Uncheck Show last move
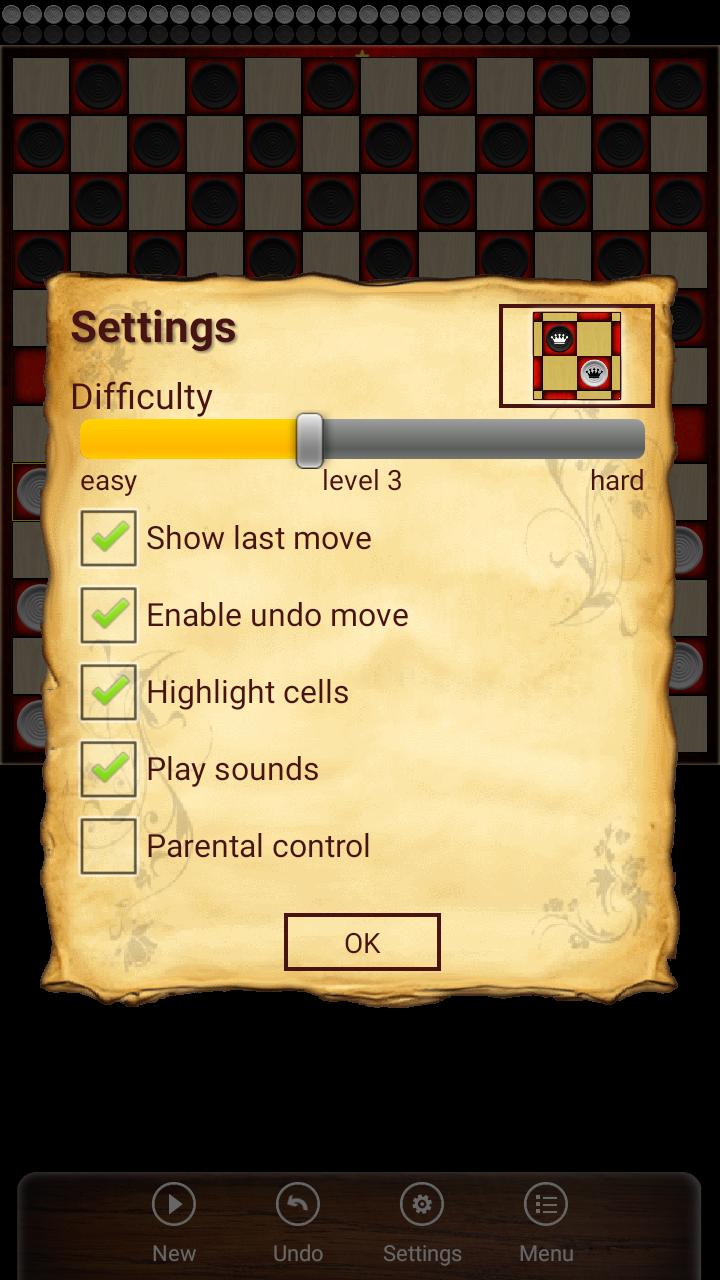720x1280 pixels. [109, 539]
